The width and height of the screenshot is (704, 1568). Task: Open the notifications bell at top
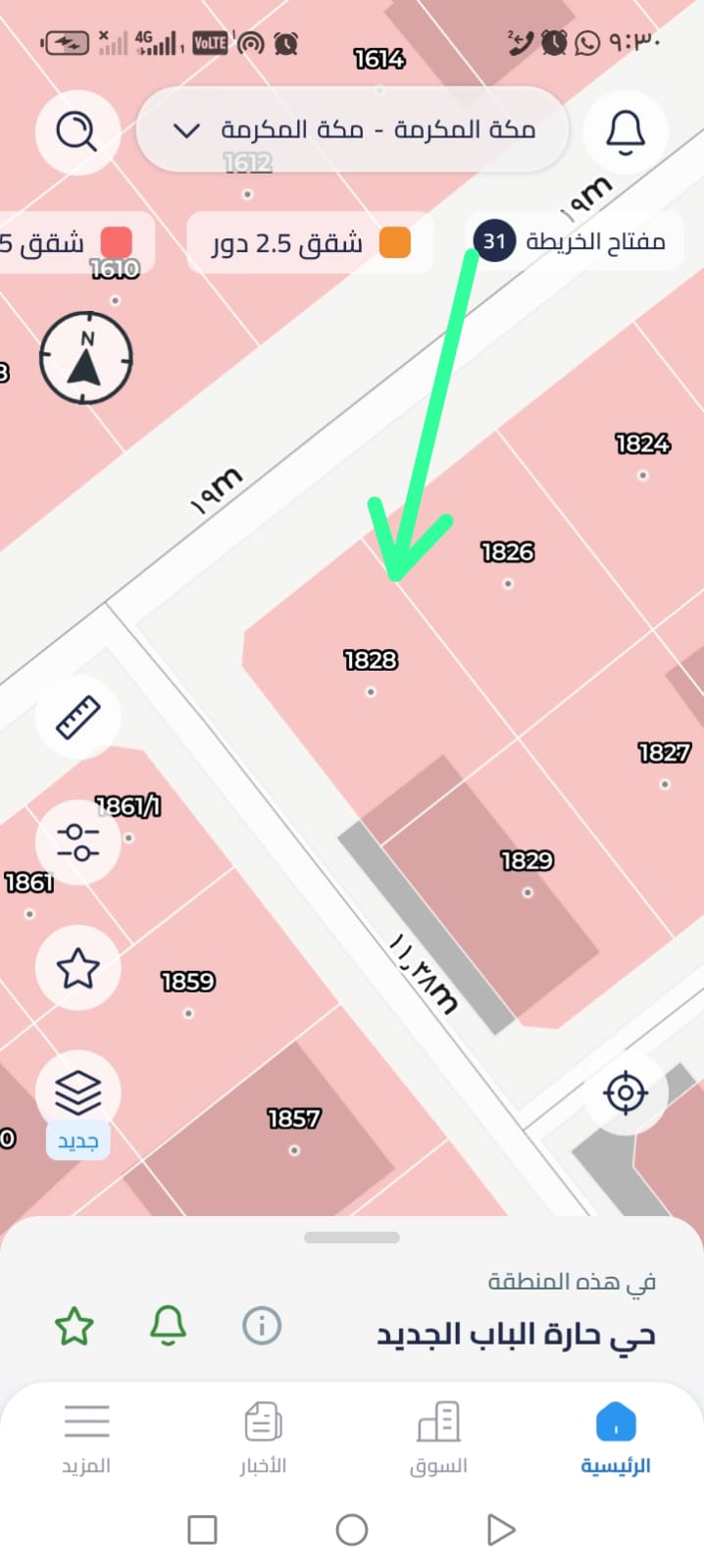(x=626, y=130)
